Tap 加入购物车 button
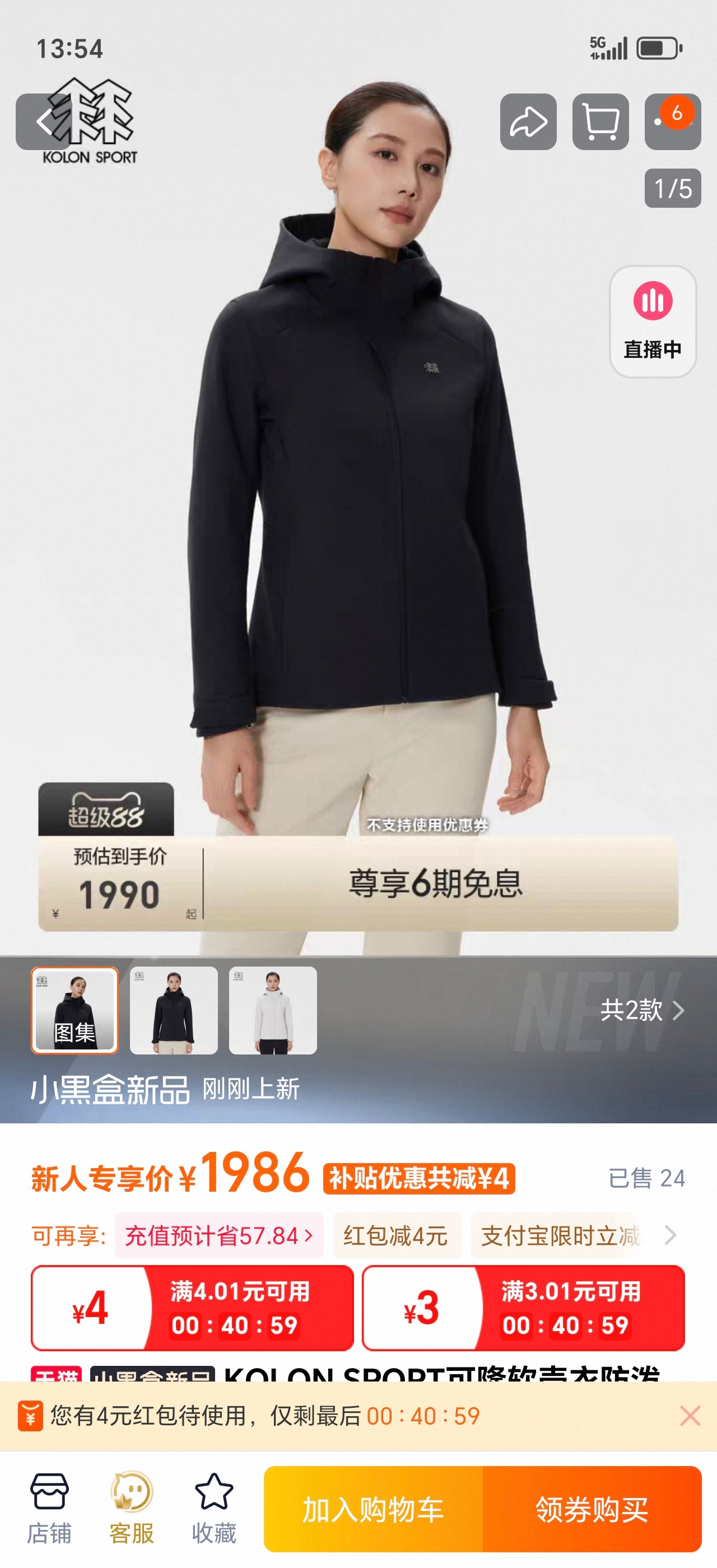The height and width of the screenshot is (1568, 717). 373,1508
